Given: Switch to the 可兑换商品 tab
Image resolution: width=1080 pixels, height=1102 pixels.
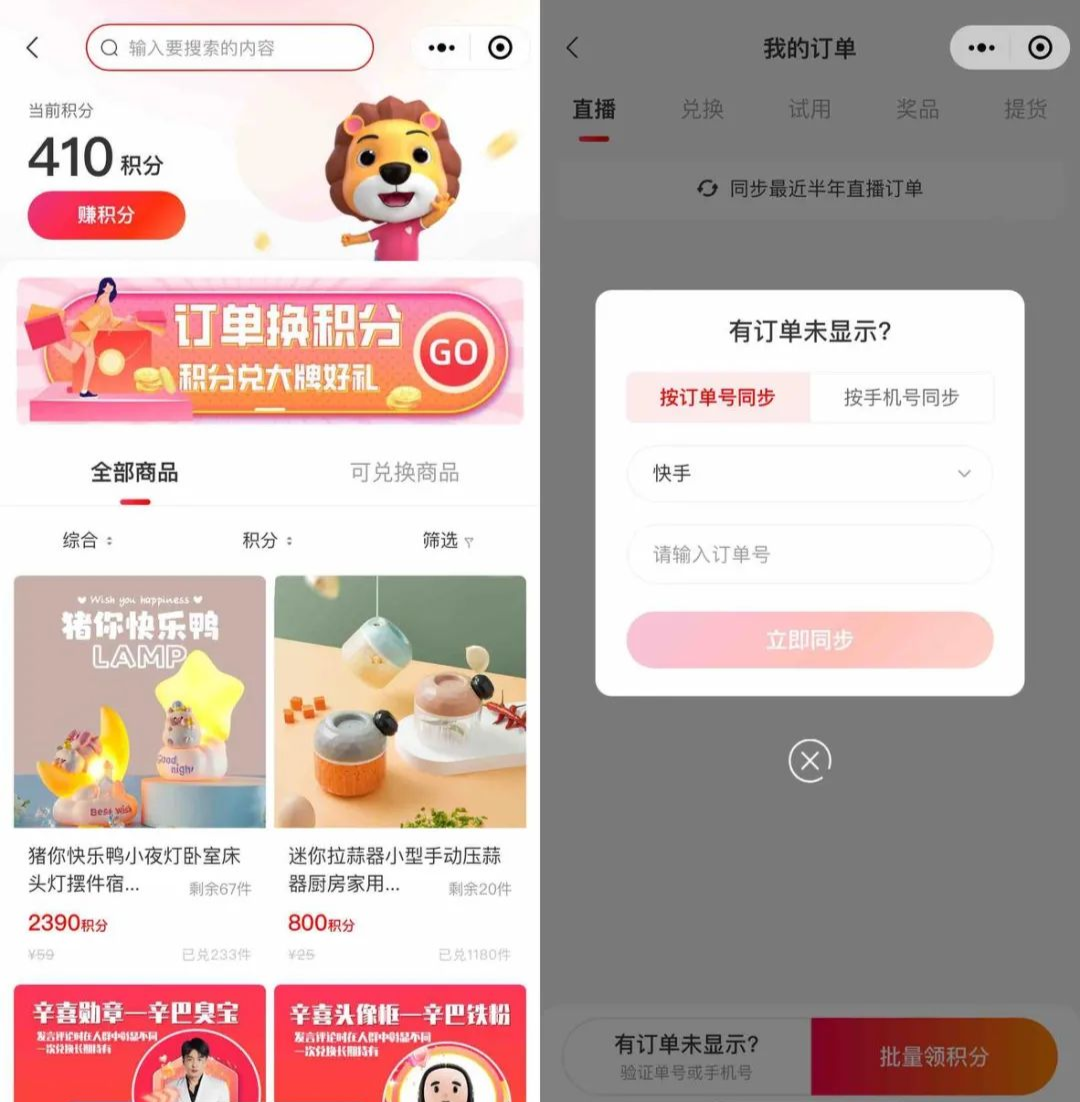Looking at the screenshot, I should [x=404, y=472].
